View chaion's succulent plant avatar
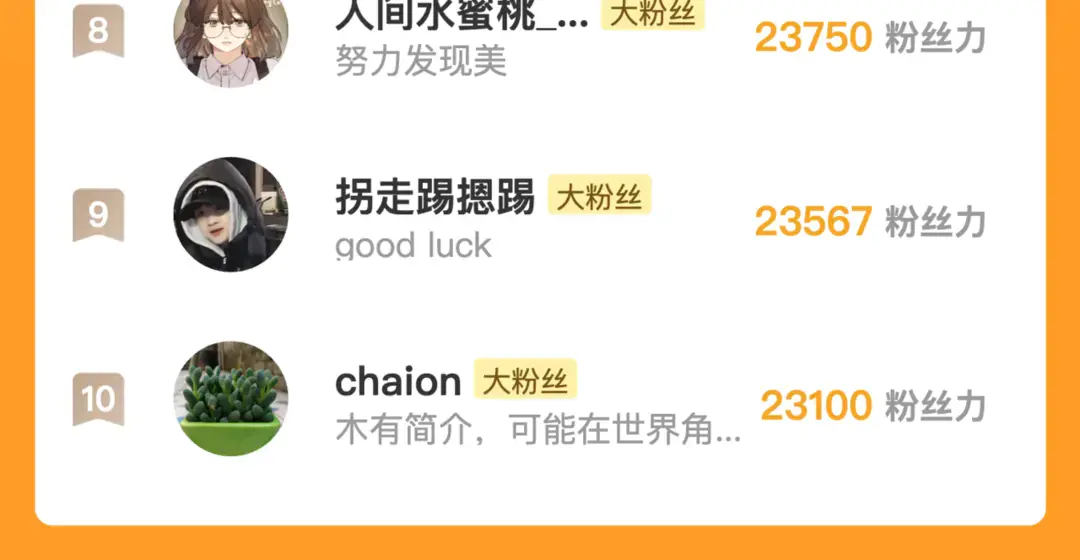 [x=231, y=399]
